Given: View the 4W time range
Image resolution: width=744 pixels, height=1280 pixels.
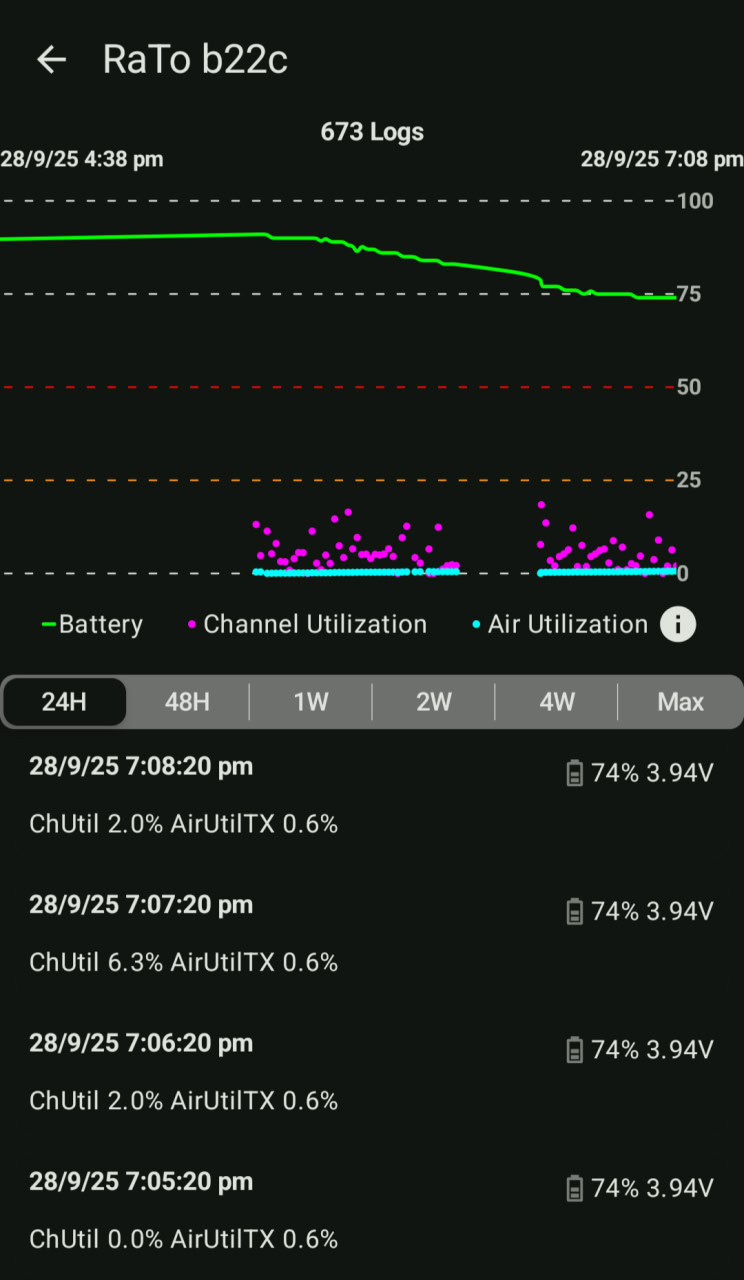Looking at the screenshot, I should [557, 702].
